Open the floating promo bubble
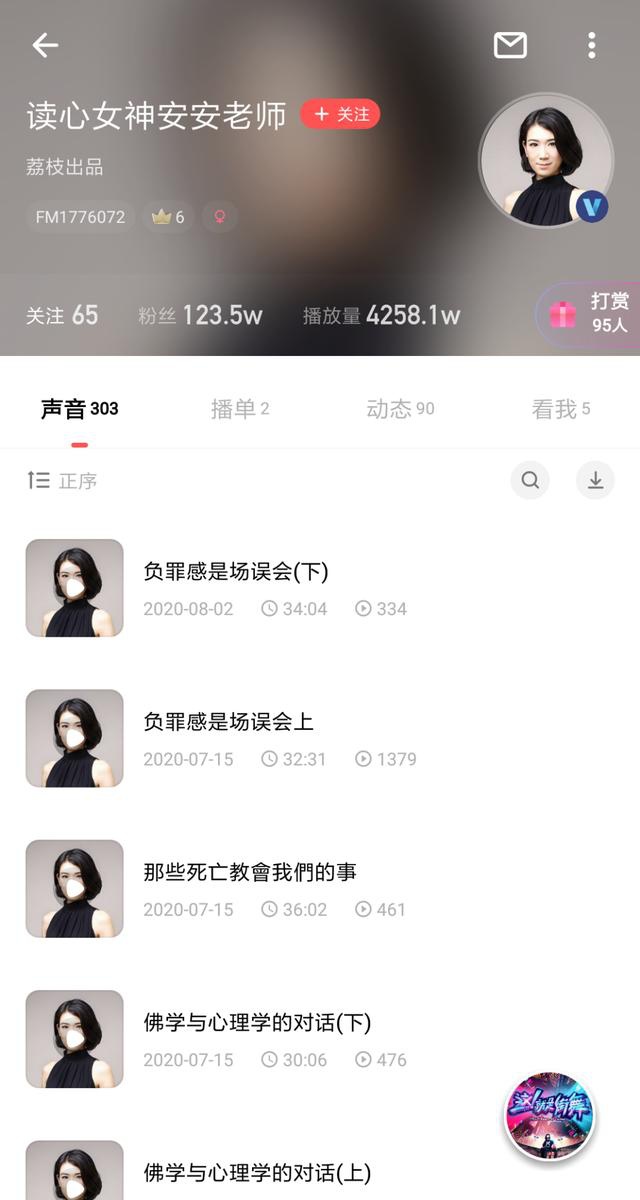640x1200 pixels. pyautogui.click(x=549, y=1114)
